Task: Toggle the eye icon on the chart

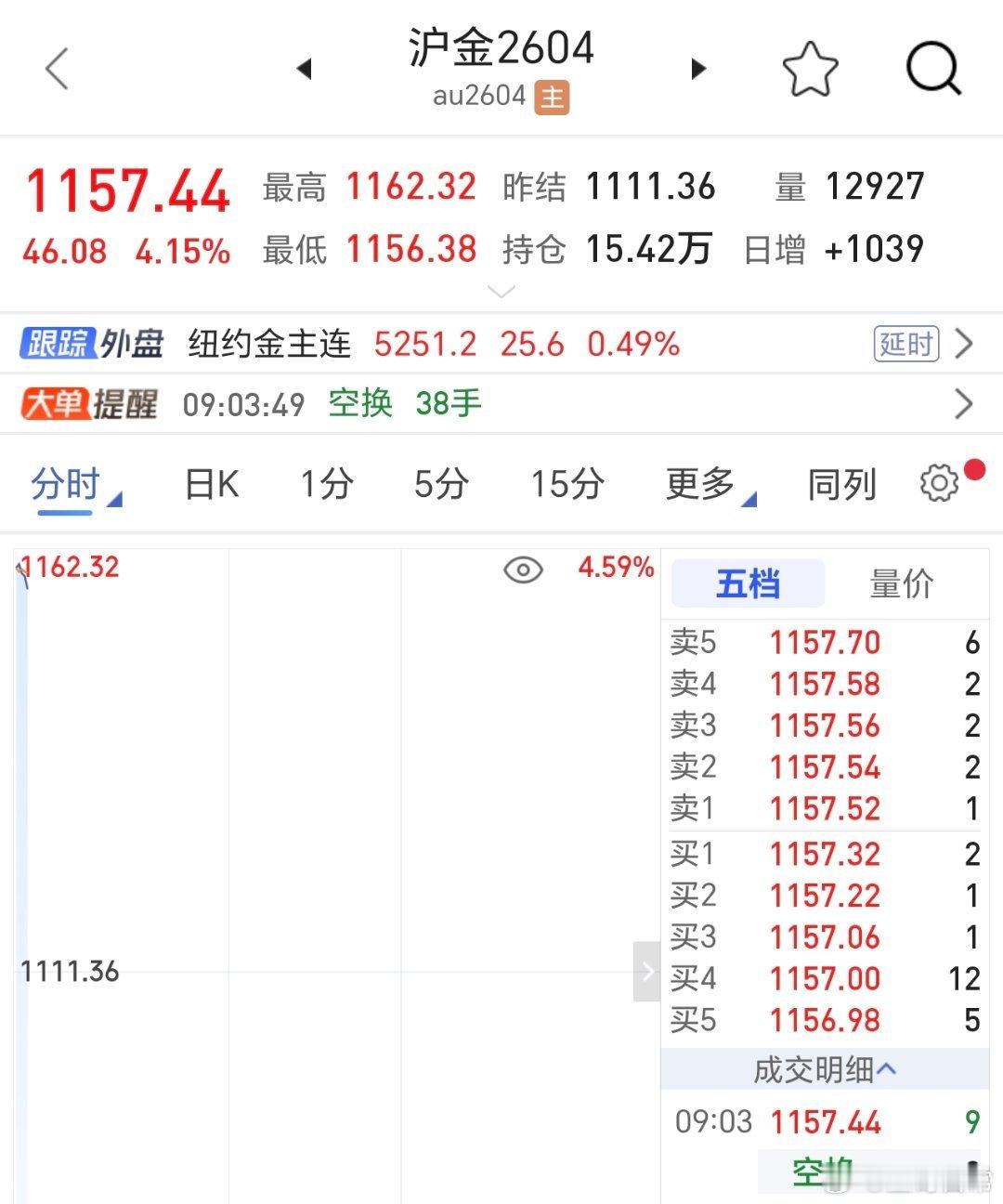Action: 523,569
